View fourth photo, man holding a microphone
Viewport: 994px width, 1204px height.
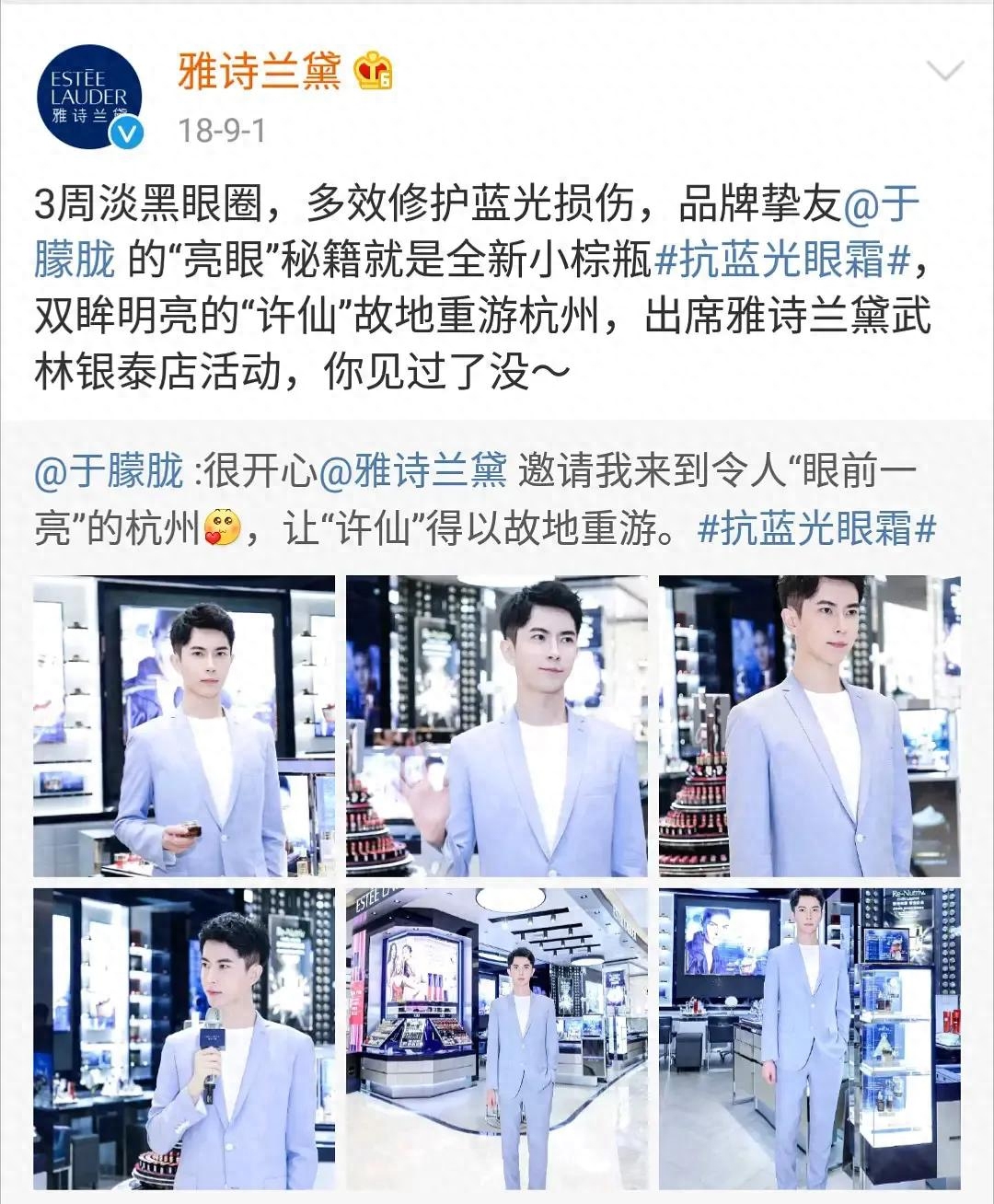pyautogui.click(x=184, y=1038)
